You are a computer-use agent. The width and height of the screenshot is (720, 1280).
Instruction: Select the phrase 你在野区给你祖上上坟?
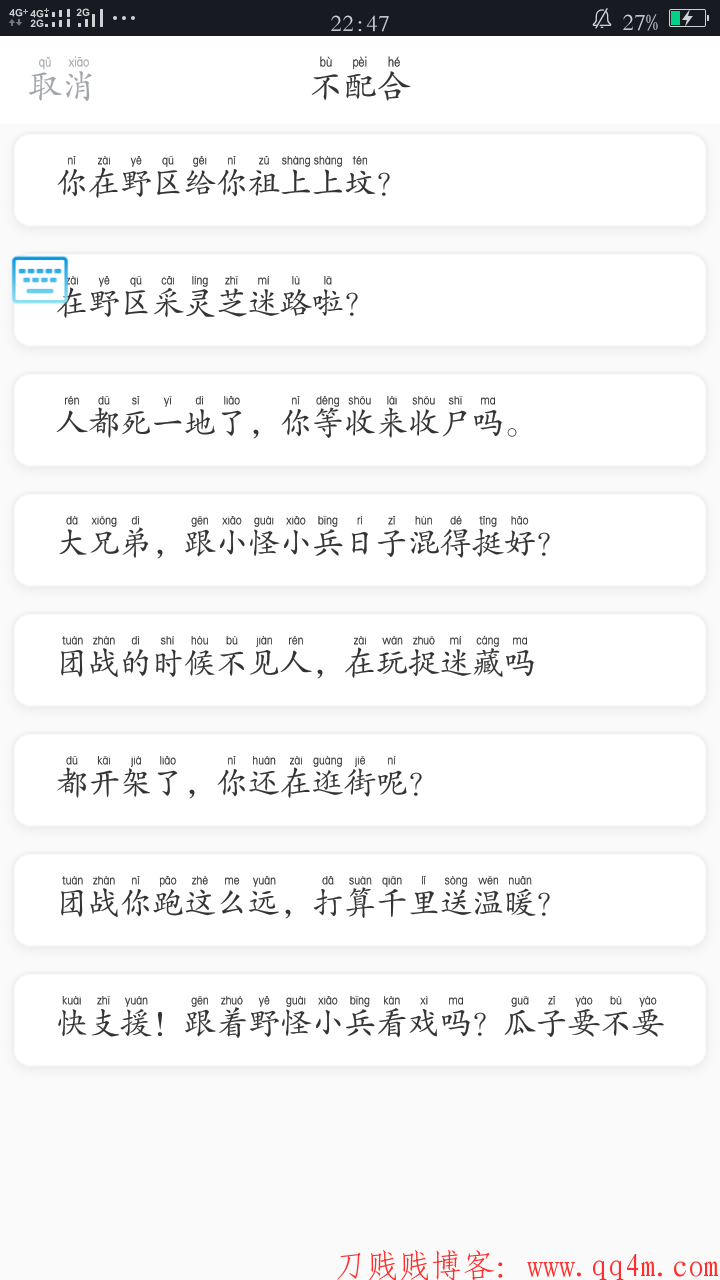click(360, 180)
